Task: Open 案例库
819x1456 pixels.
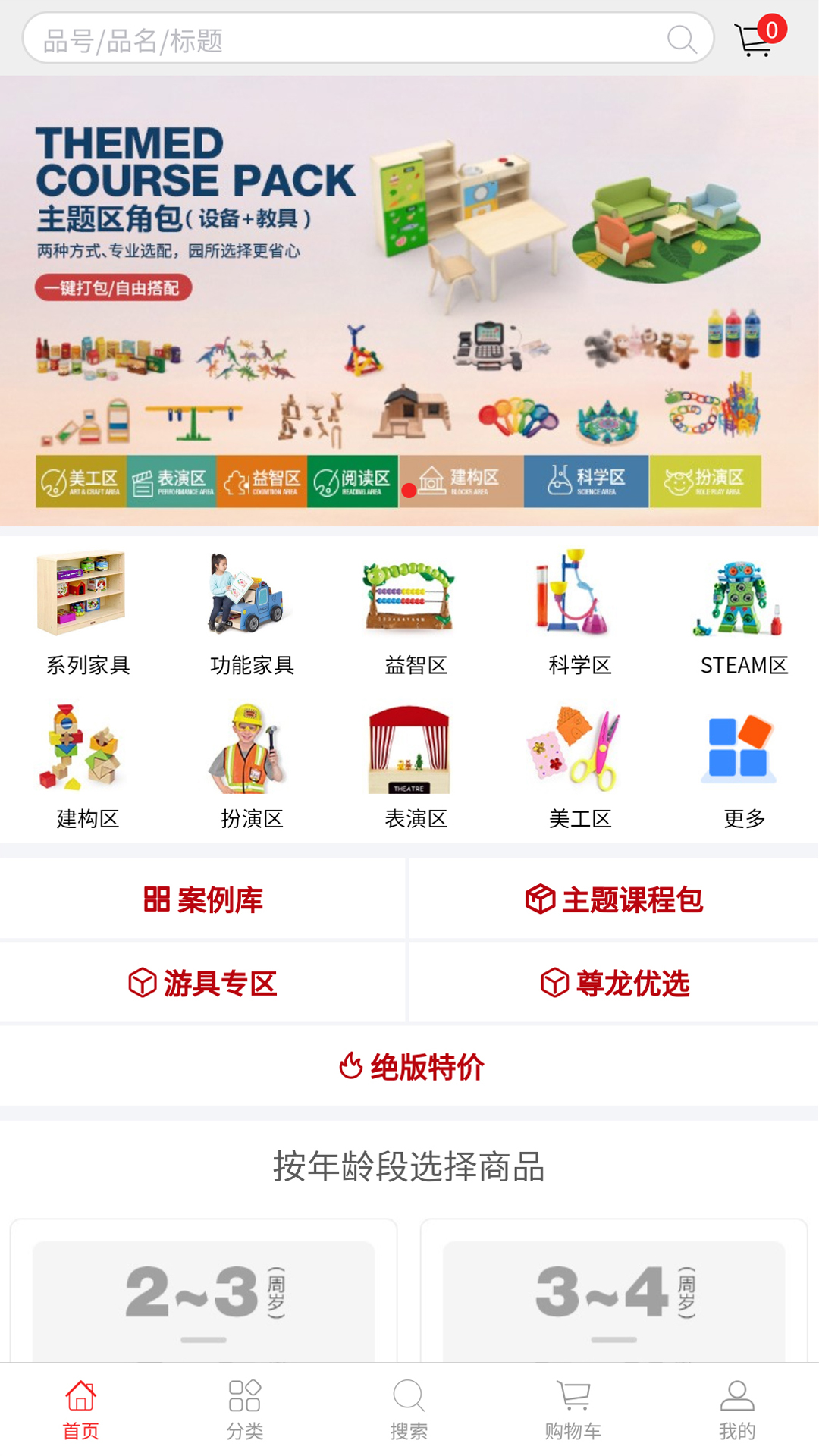Action: (x=202, y=899)
